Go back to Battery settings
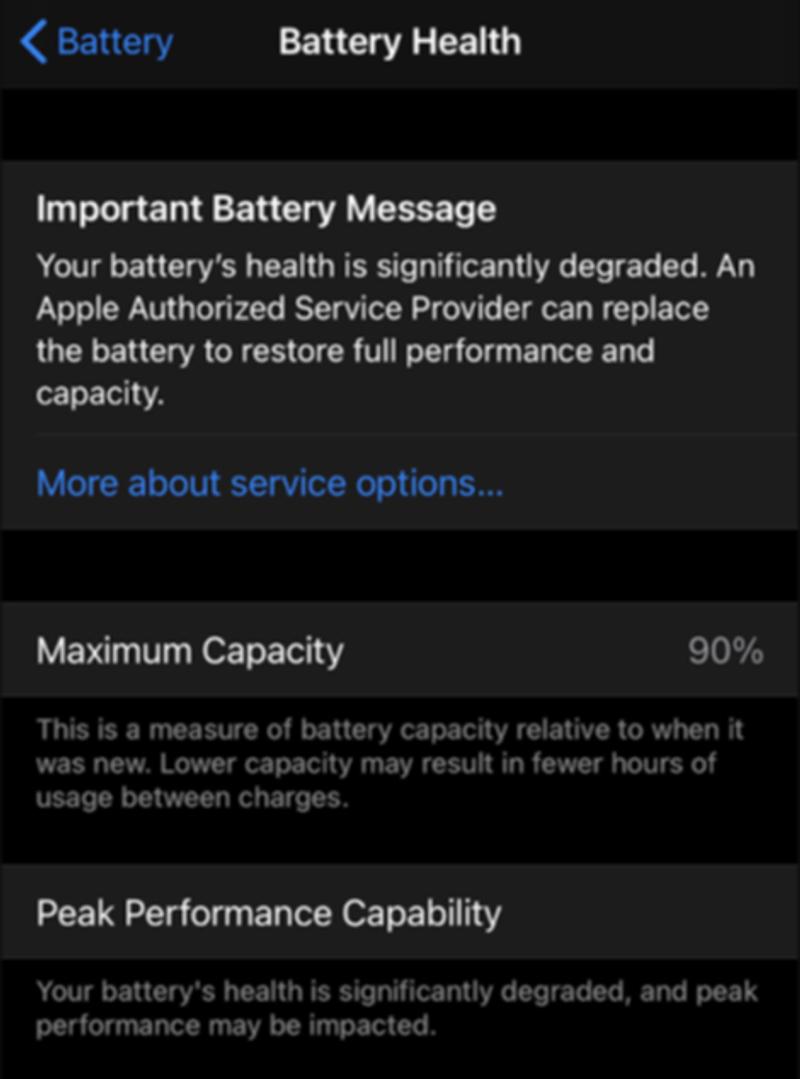 point(97,43)
